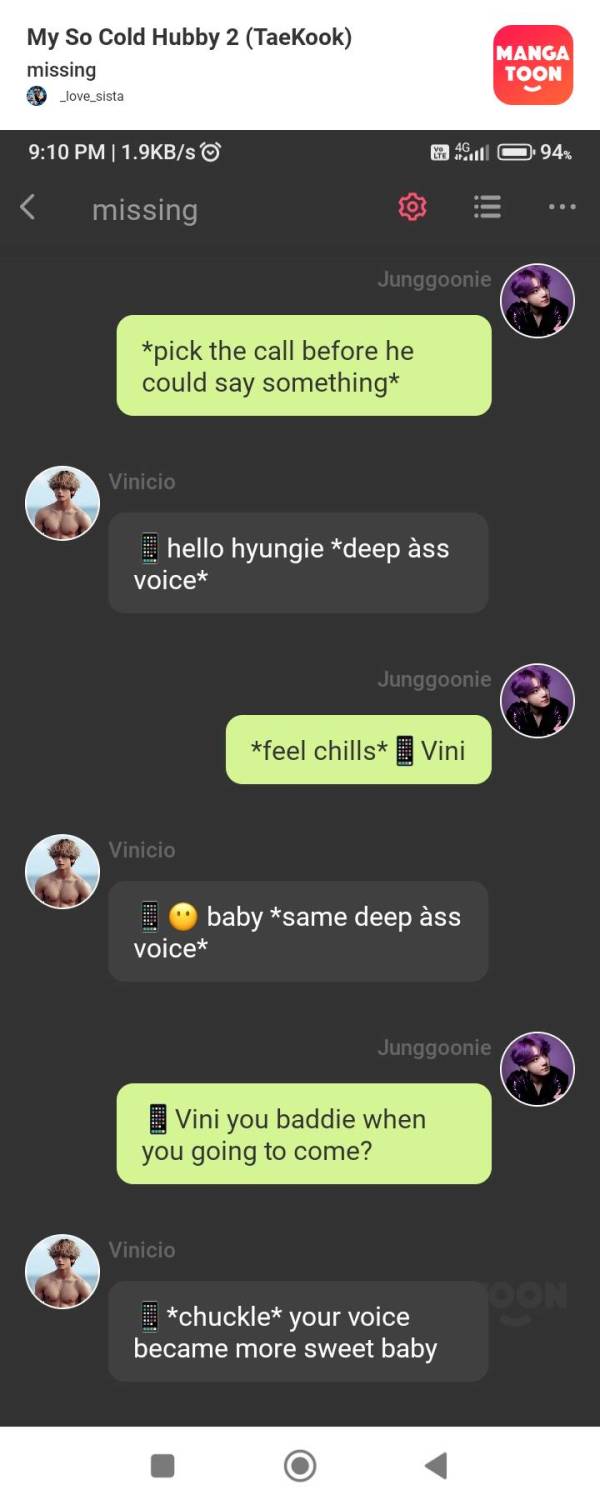Open the episode list icon
Screen dimensions: 600x1505
[x=487, y=207]
